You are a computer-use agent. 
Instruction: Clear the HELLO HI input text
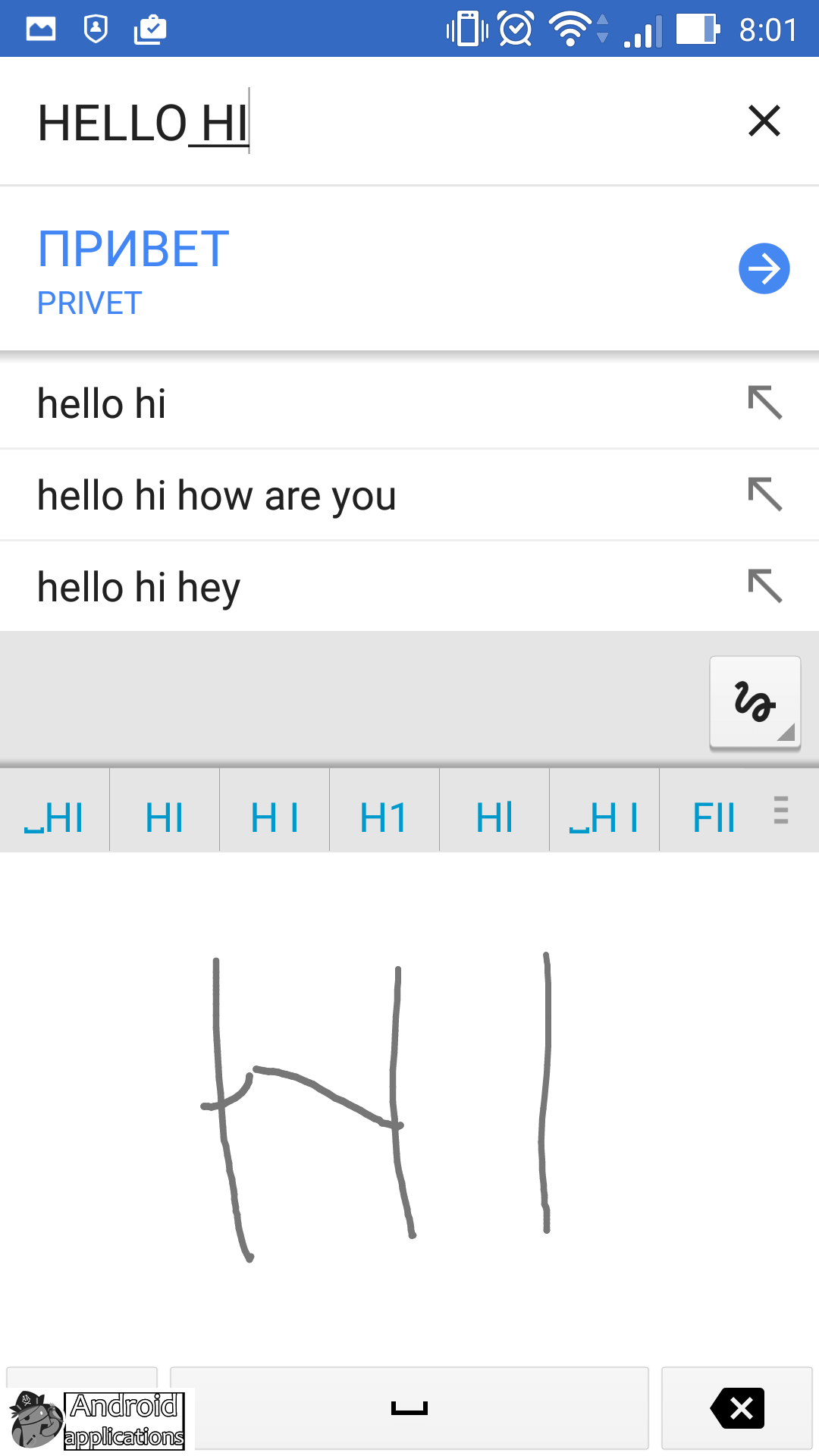(764, 121)
